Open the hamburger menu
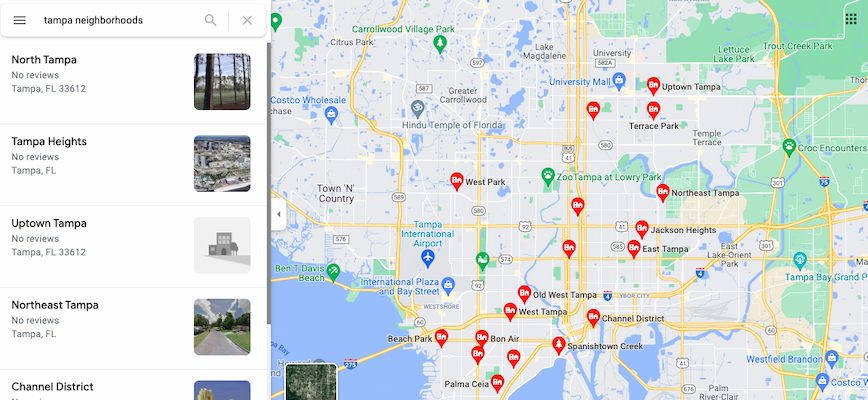The width and height of the screenshot is (868, 400). coord(19,20)
